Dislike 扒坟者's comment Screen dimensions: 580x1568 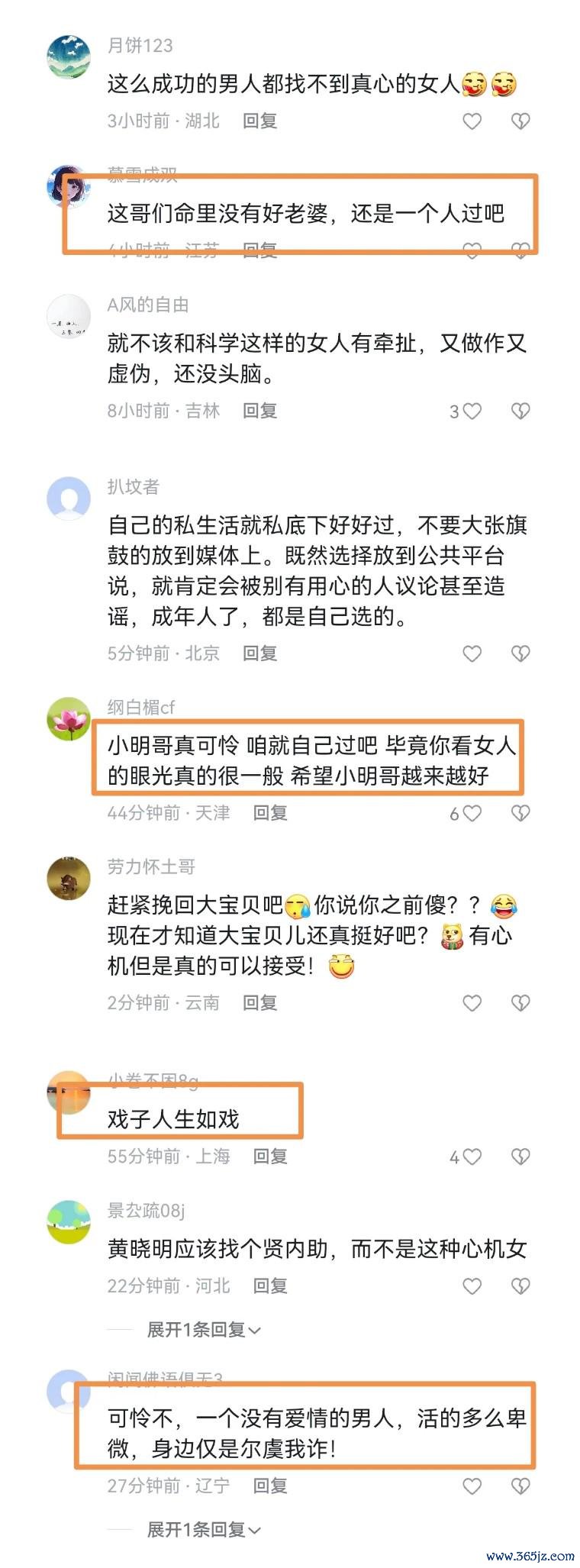tap(520, 653)
